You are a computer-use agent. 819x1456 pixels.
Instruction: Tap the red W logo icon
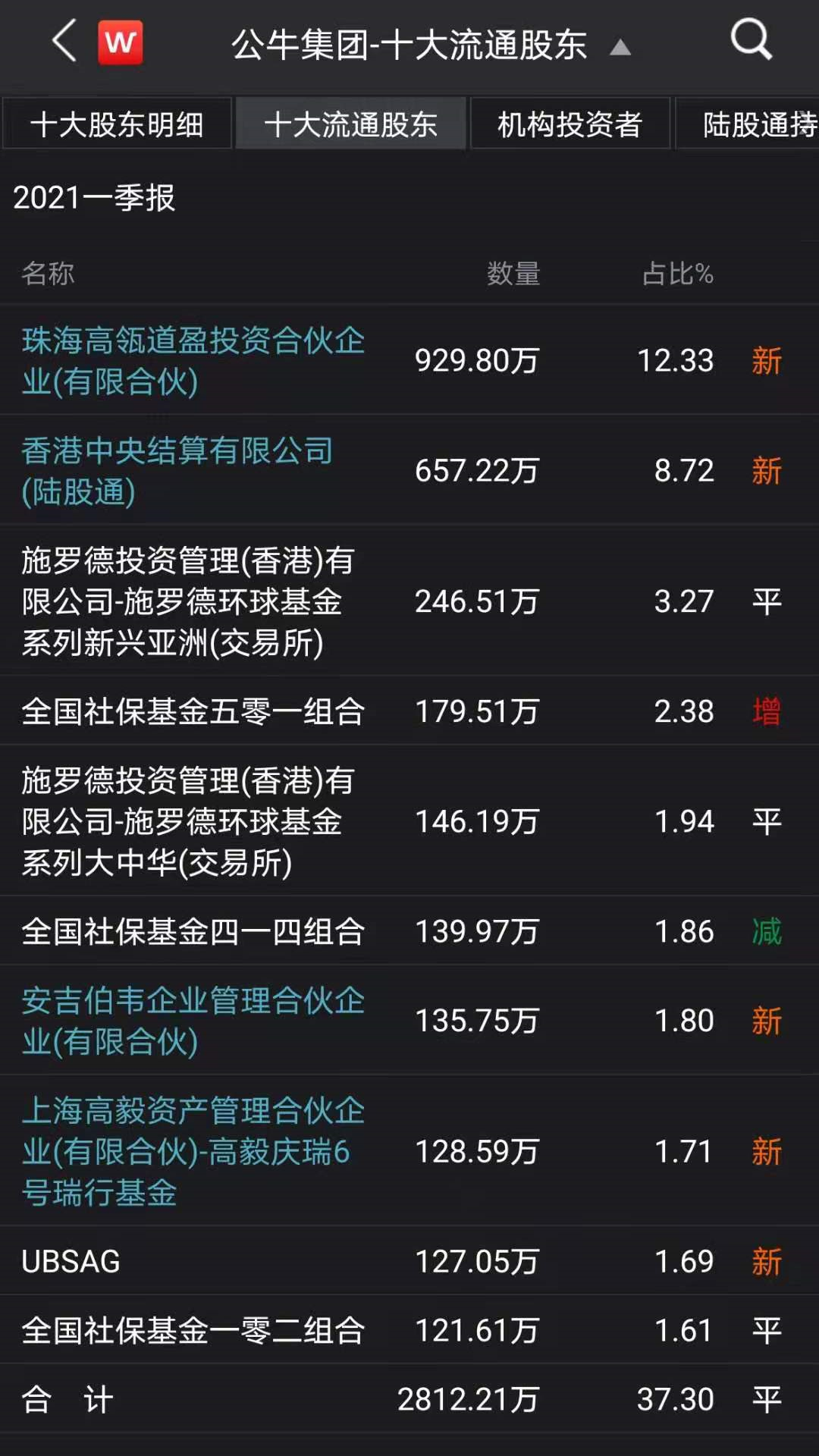coord(120,42)
